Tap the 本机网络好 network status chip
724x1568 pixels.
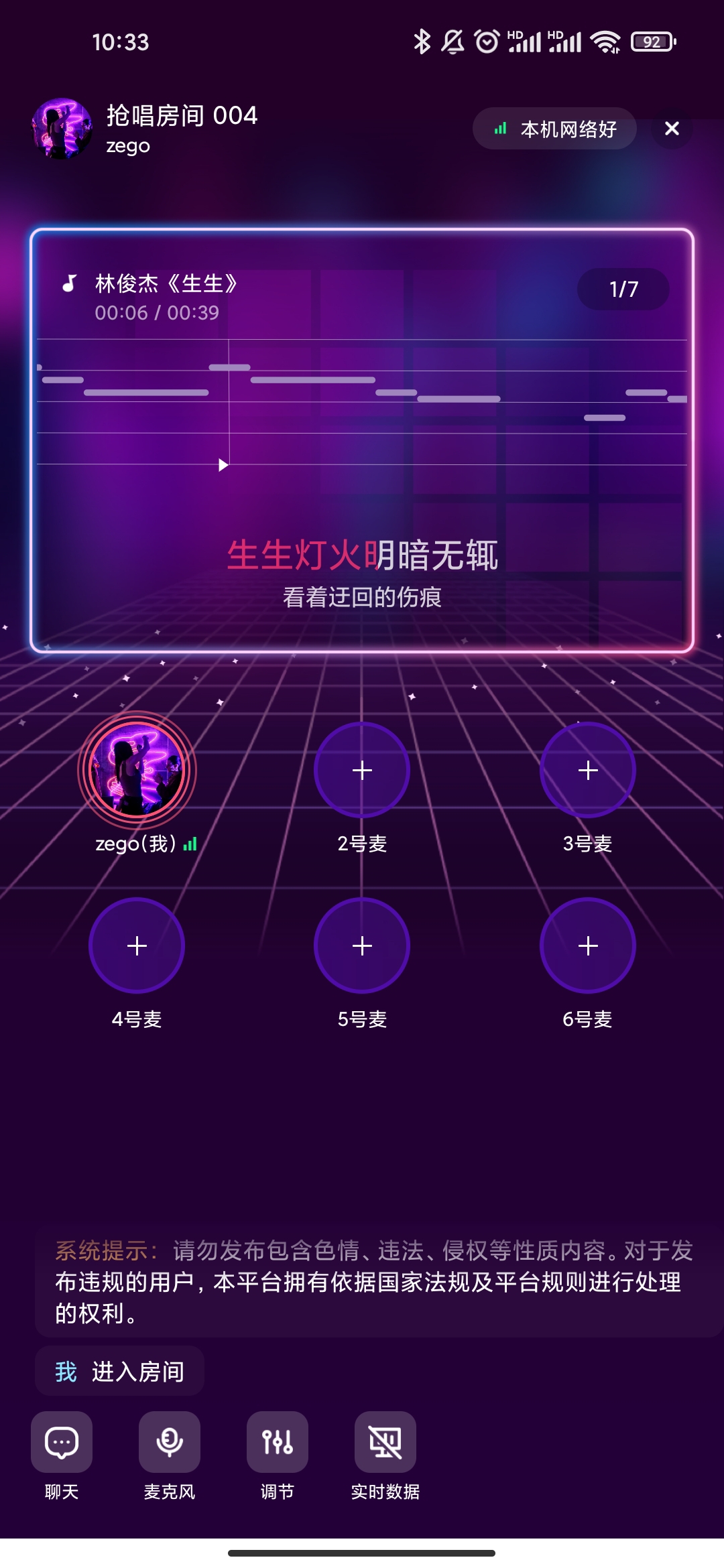[555, 129]
